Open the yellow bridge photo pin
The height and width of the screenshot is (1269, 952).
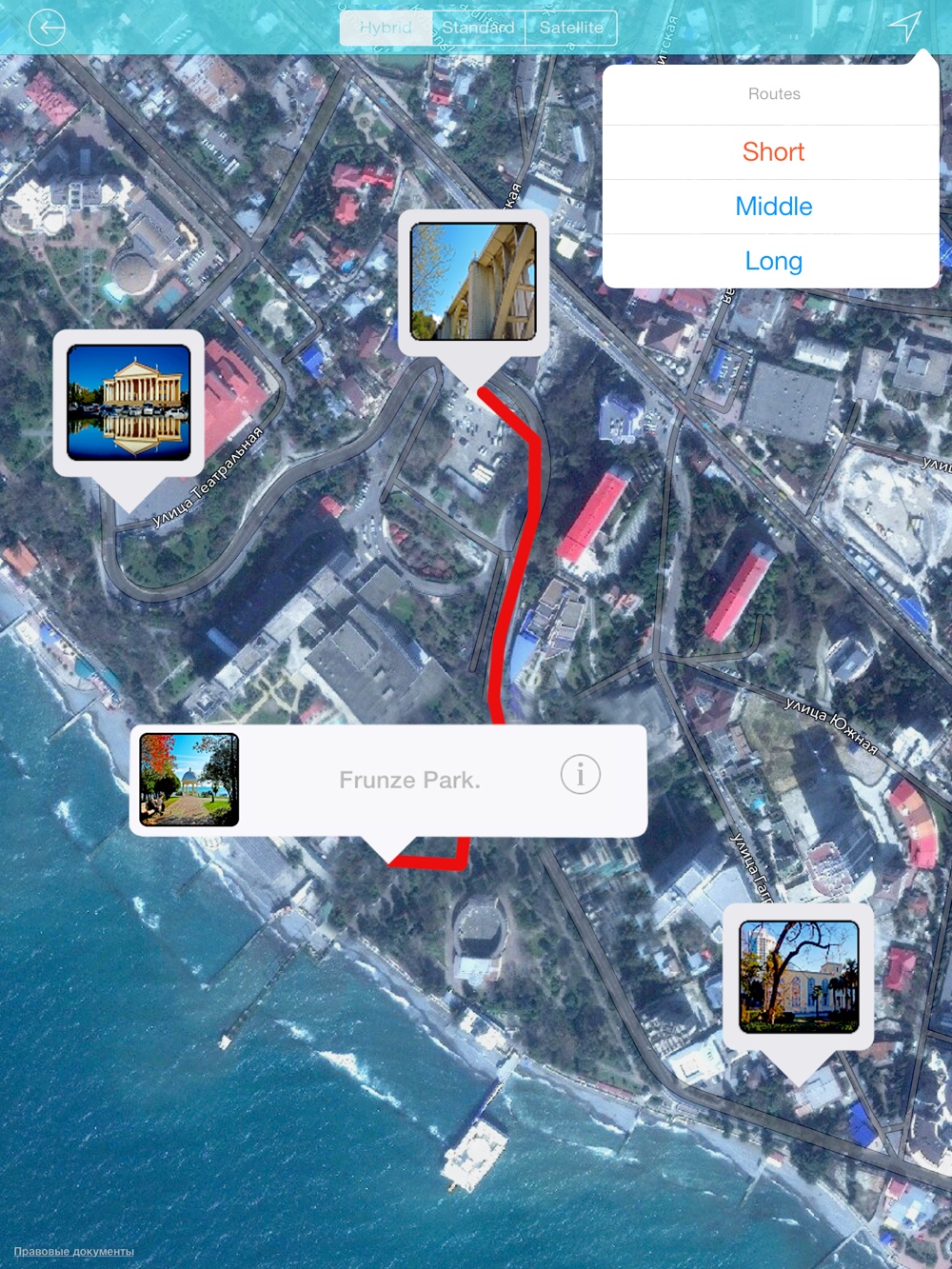473,282
